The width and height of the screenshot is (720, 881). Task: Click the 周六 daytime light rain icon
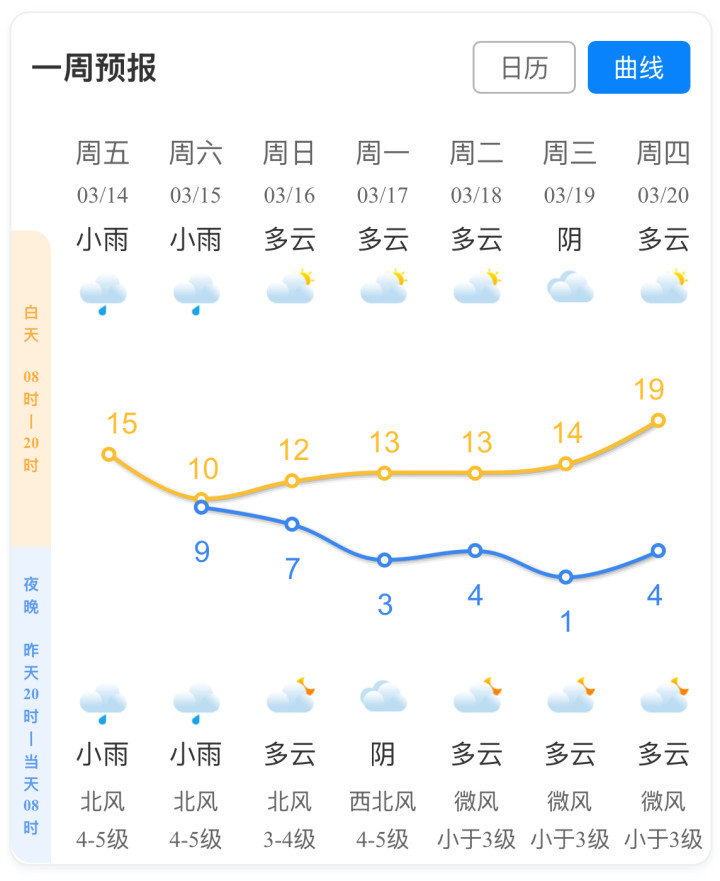[196, 289]
